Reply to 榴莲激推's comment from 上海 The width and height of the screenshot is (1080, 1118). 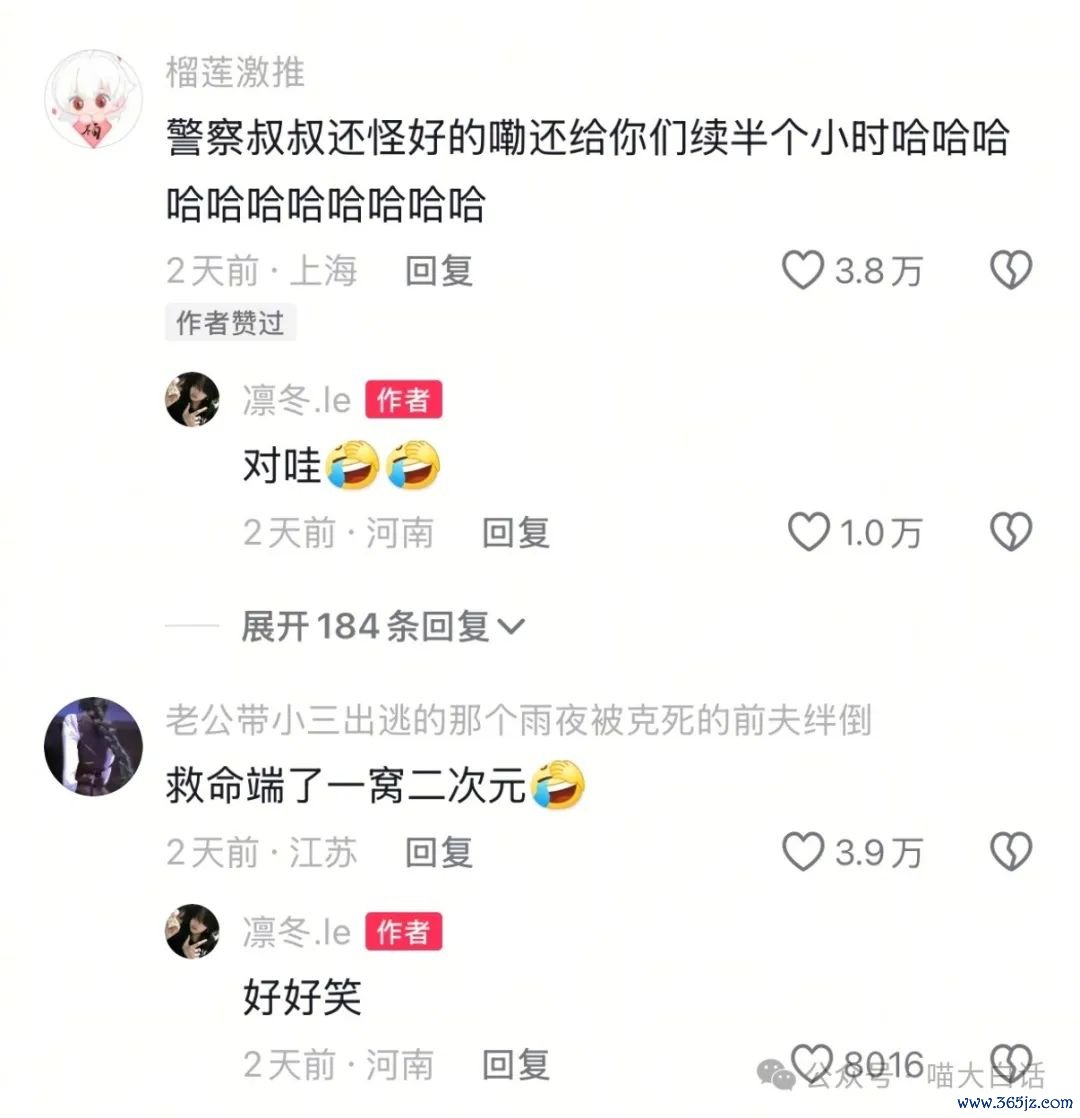(438, 270)
